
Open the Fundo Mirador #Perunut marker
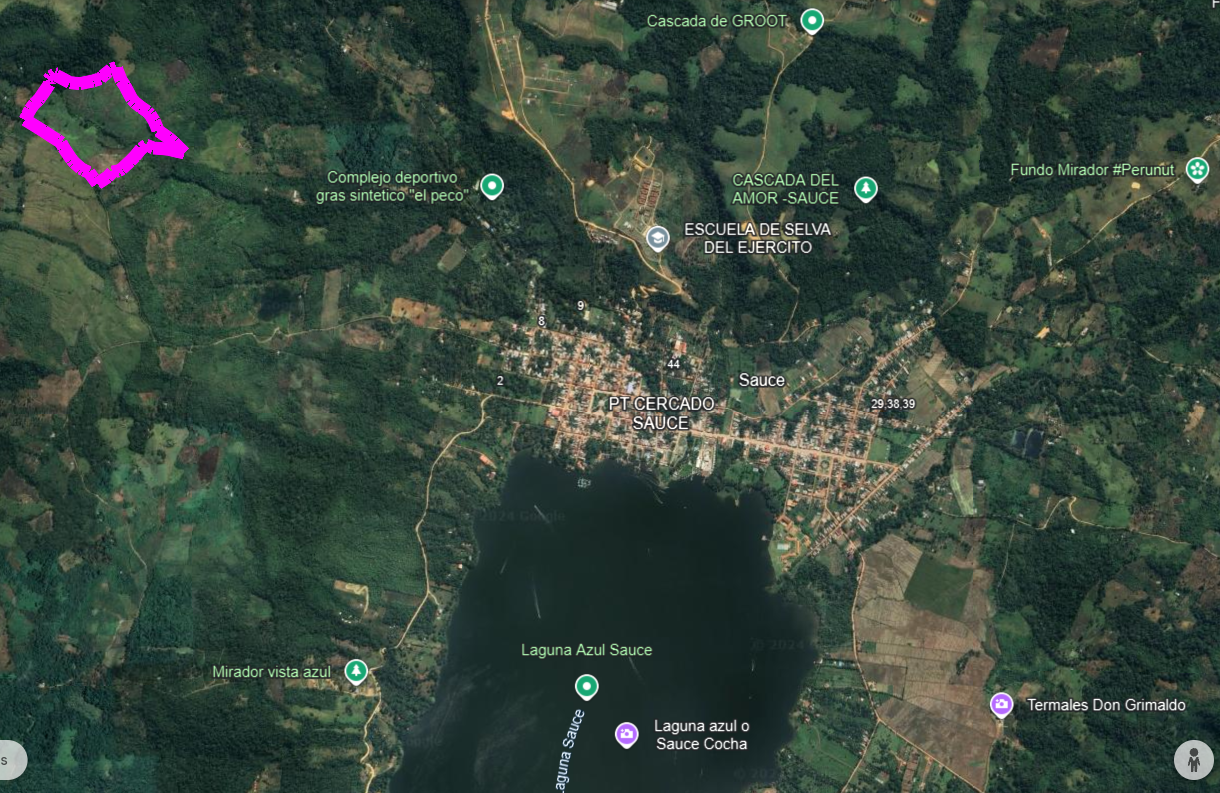(x=1197, y=169)
